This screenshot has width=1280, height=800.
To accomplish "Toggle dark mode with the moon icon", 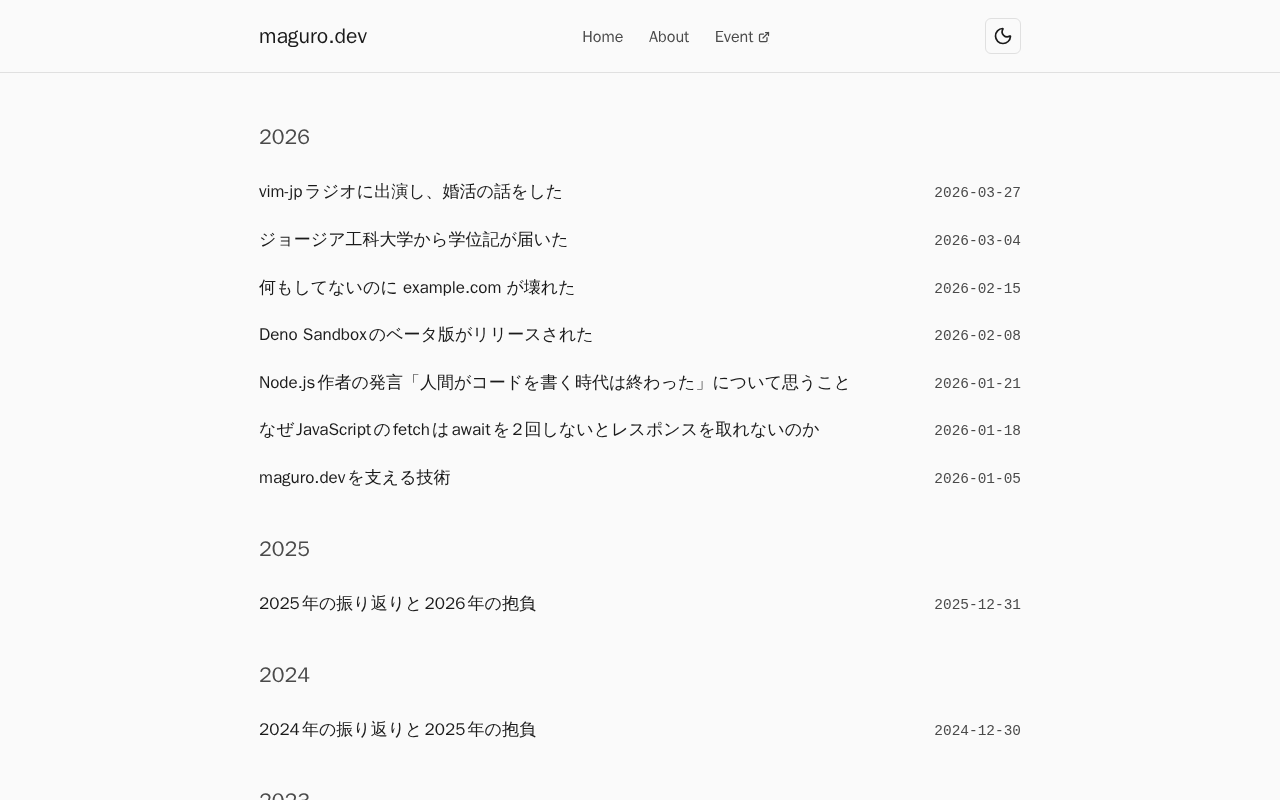I will (x=1002, y=36).
